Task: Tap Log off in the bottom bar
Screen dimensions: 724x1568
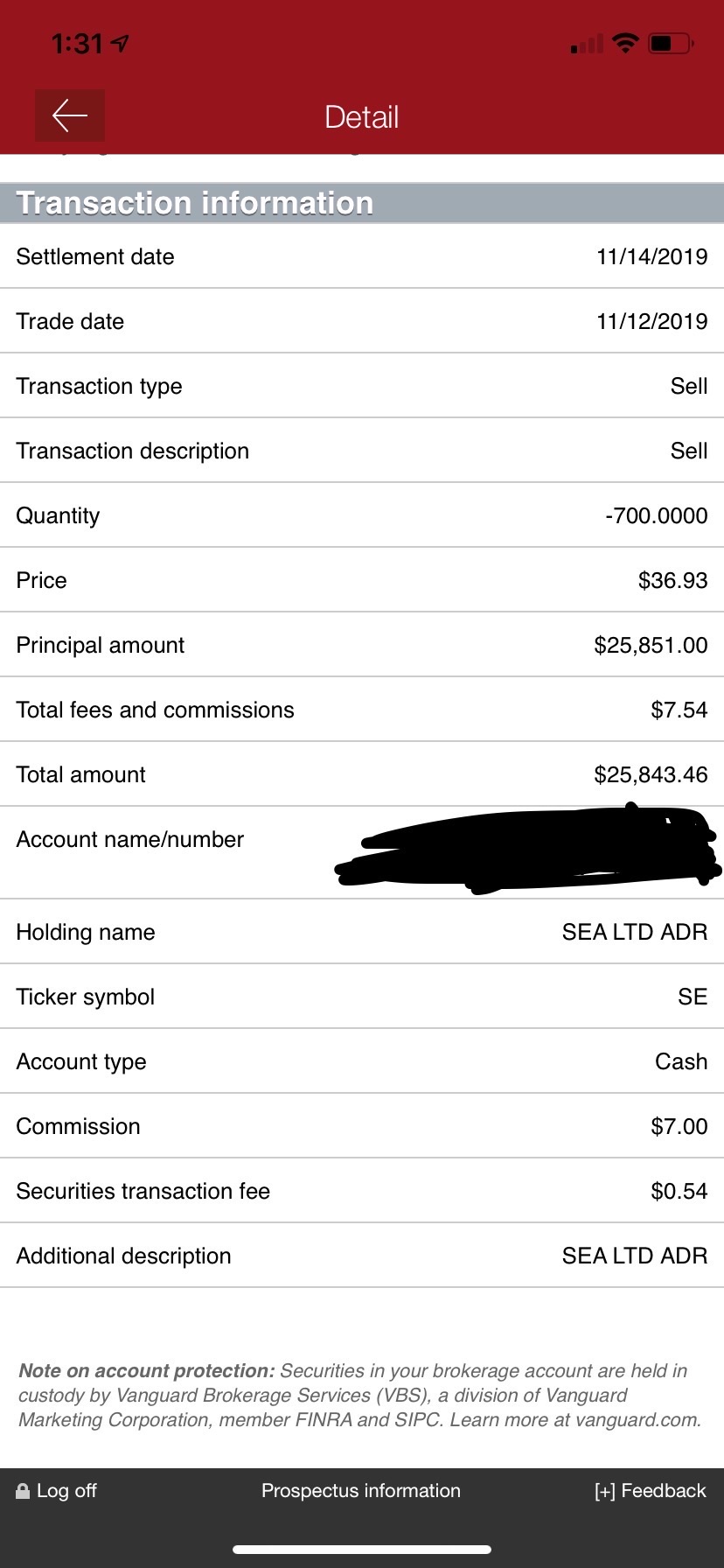Action: point(56,1491)
